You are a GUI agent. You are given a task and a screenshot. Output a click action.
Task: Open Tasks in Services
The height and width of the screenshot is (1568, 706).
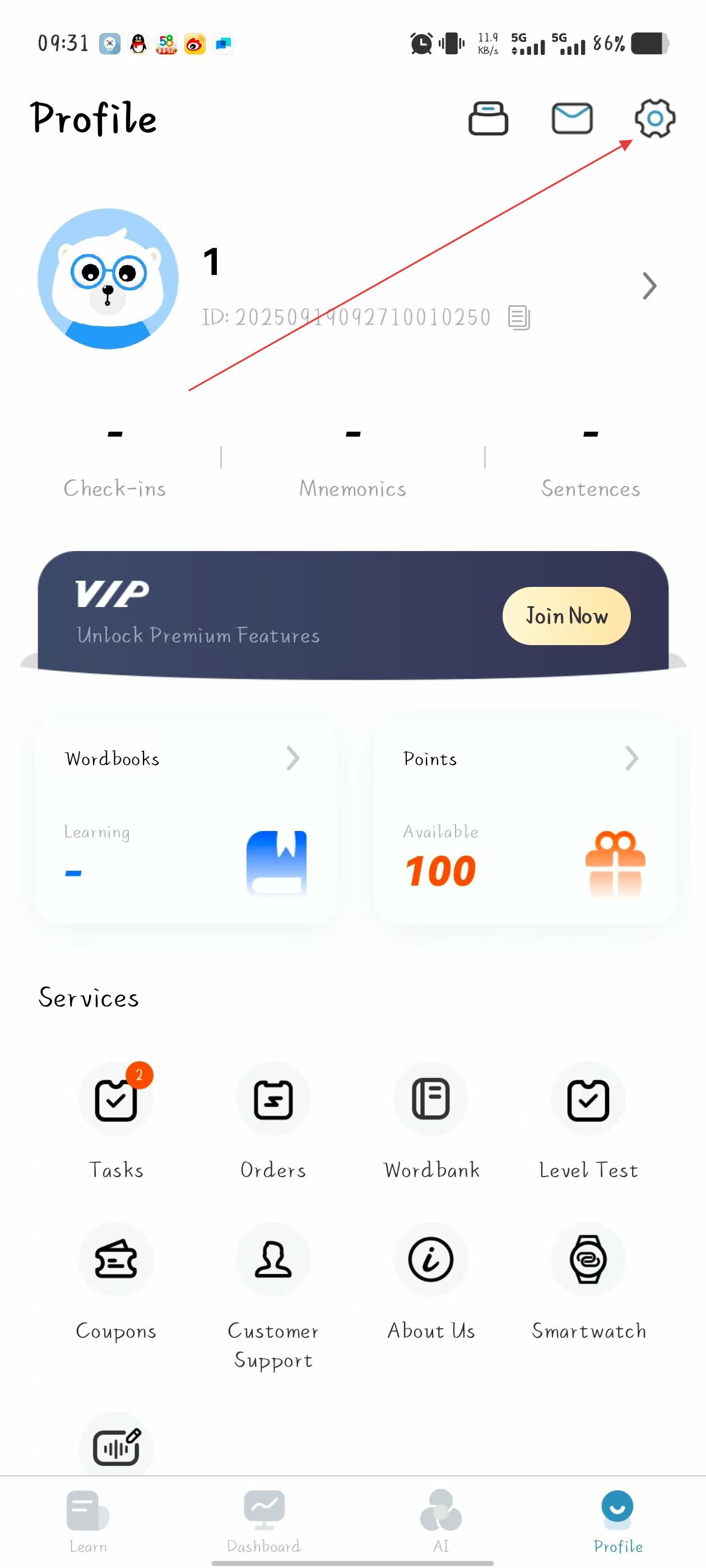(116, 1120)
